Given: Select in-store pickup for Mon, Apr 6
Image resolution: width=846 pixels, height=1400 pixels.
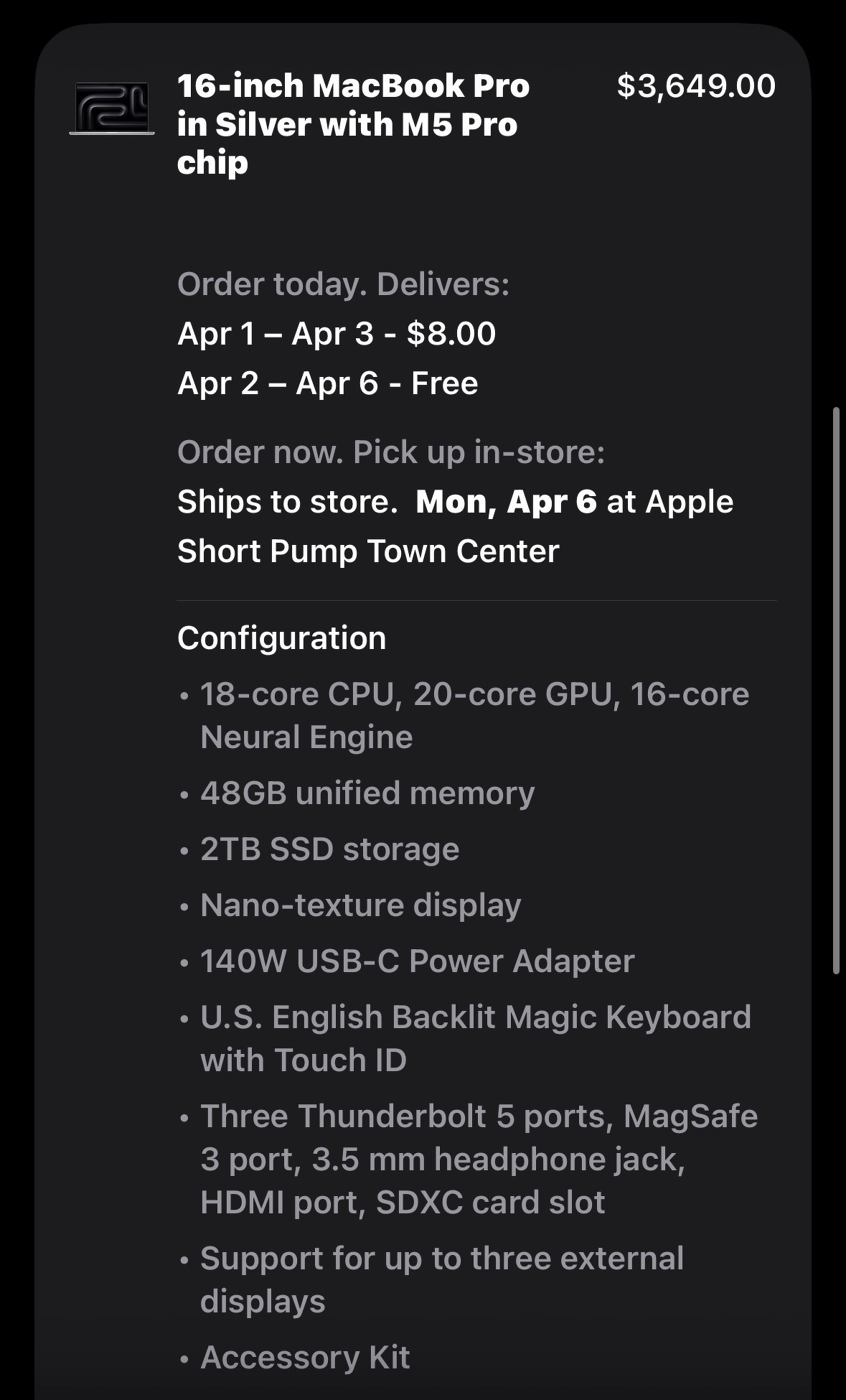Looking at the screenshot, I should coord(455,503).
